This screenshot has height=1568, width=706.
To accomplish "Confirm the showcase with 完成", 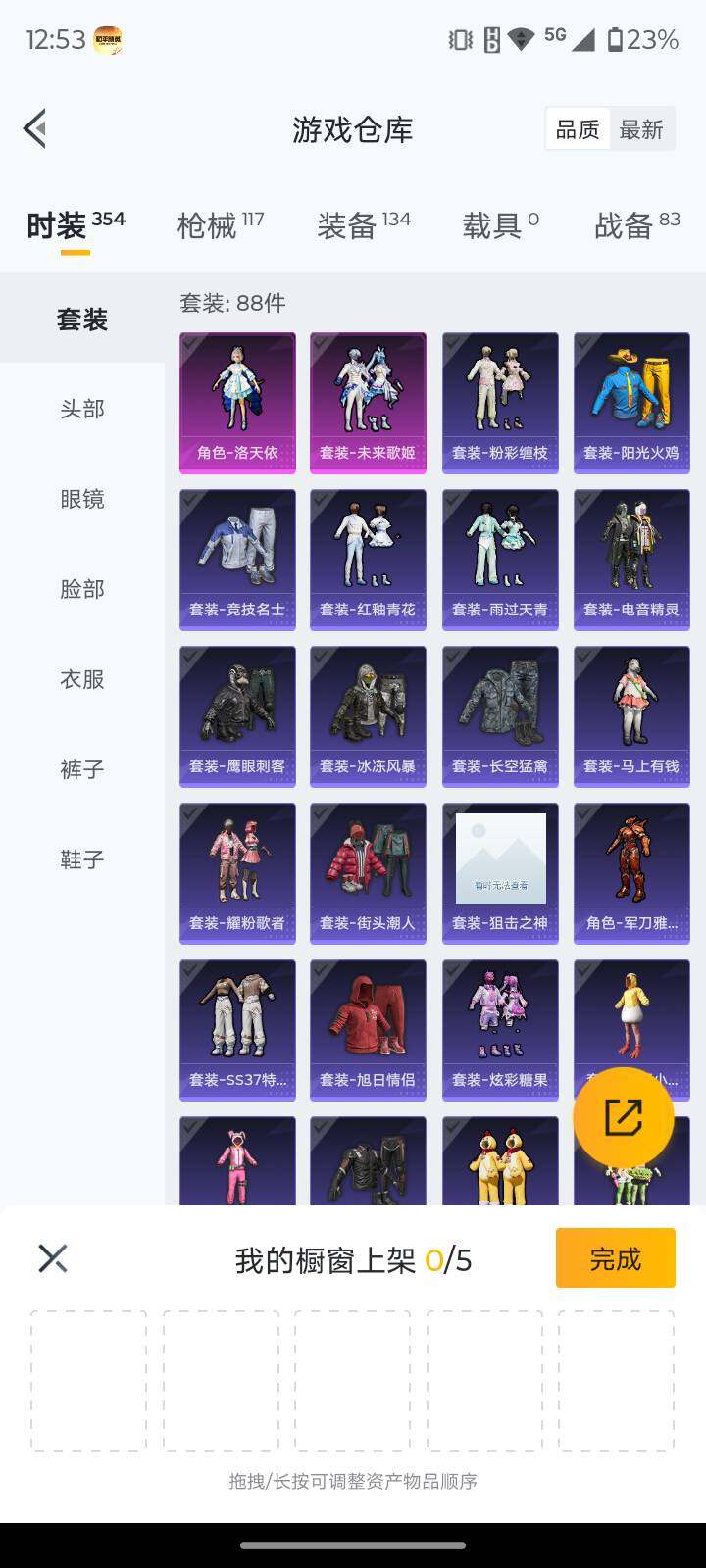I will (x=616, y=1258).
